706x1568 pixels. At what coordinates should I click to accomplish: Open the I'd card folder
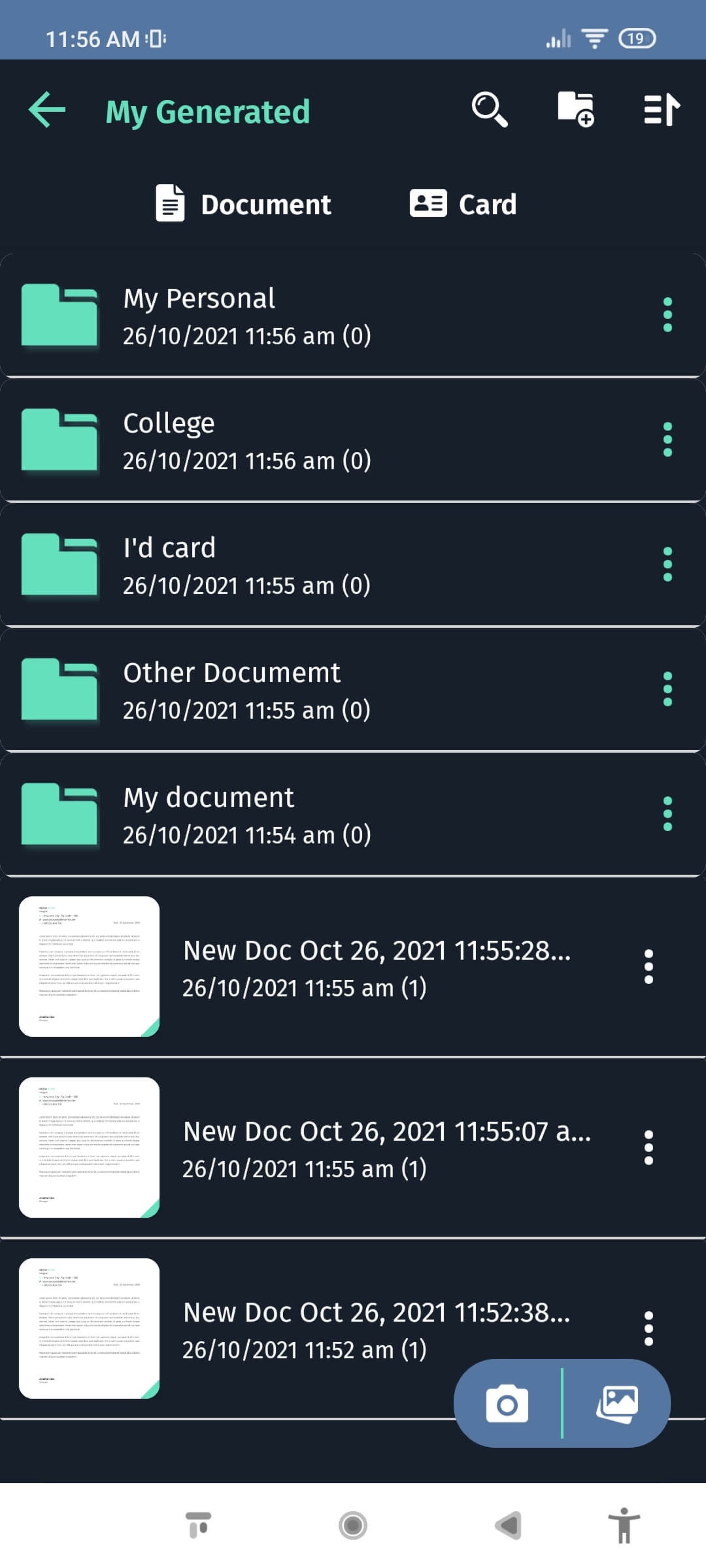(x=353, y=565)
